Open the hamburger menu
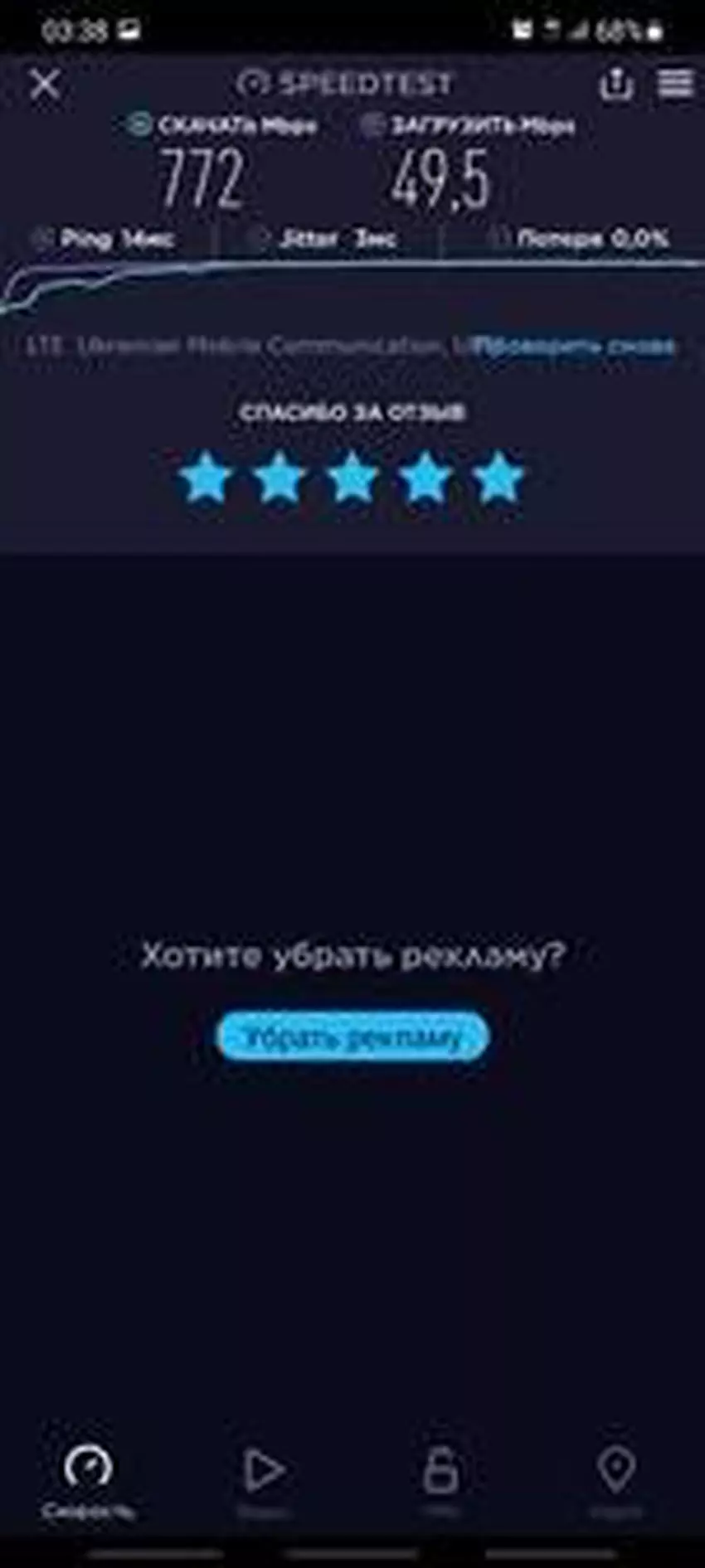705x1568 pixels. click(675, 83)
